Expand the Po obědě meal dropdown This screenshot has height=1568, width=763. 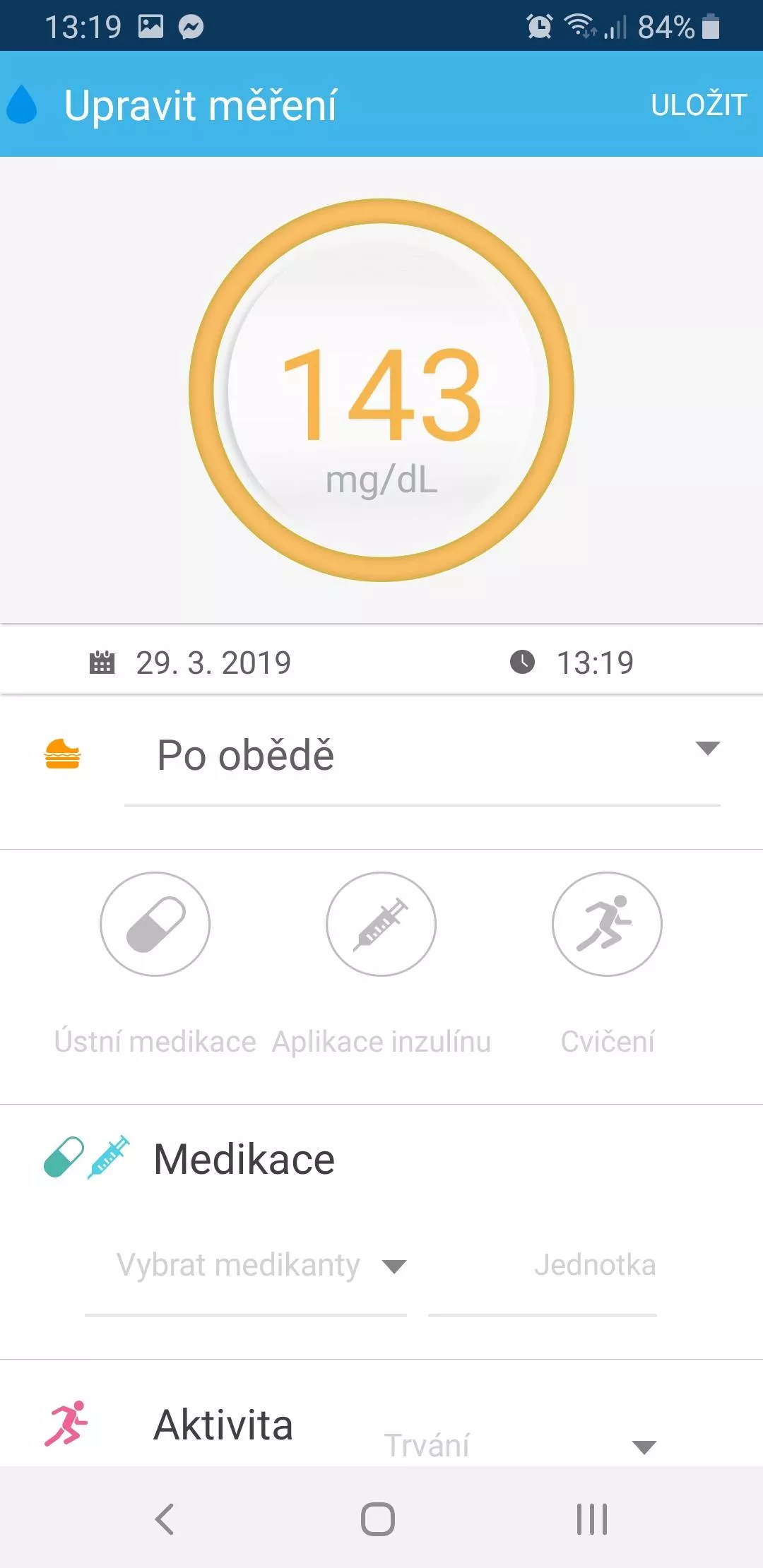coord(422,756)
